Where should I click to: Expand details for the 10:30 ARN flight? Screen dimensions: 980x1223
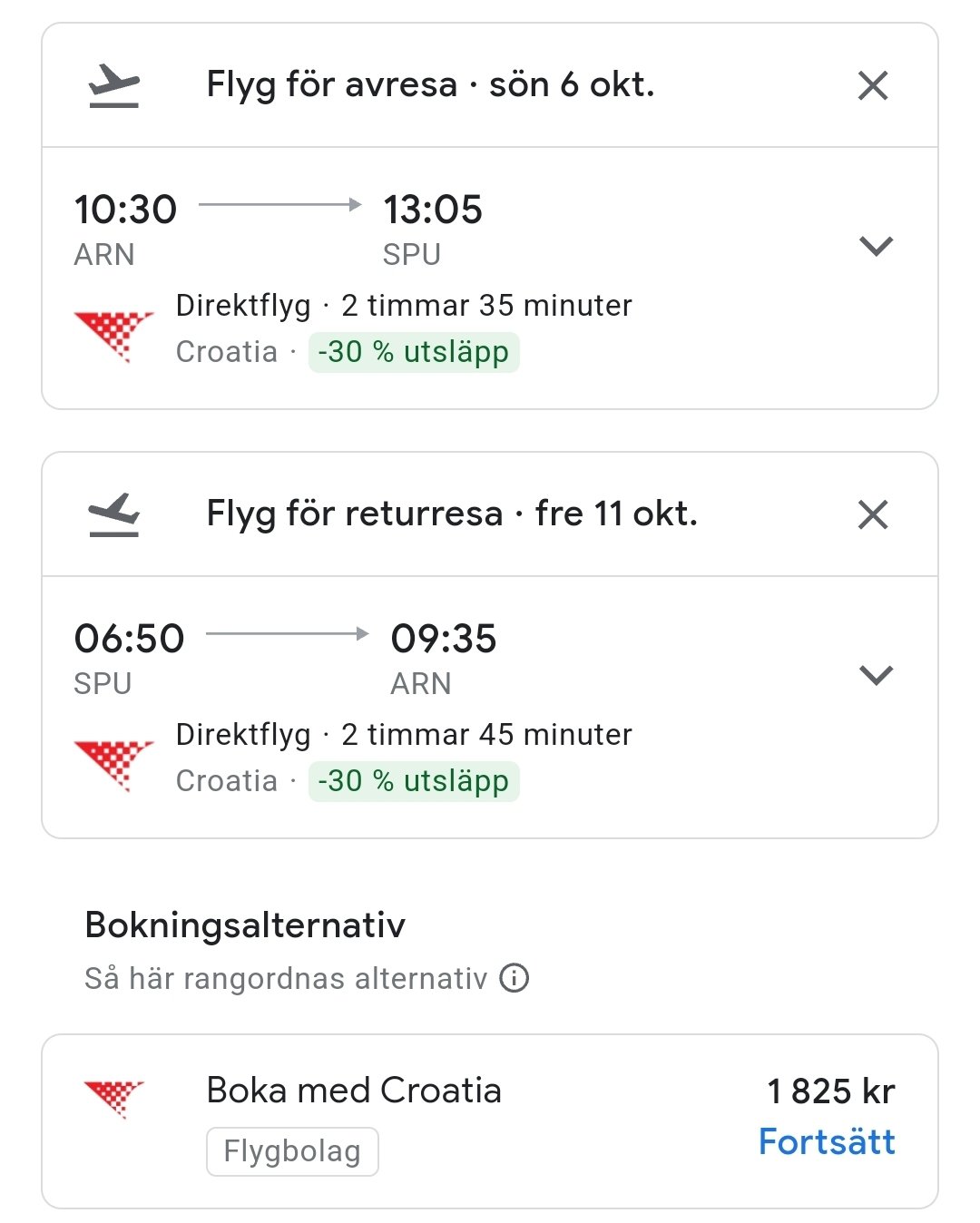tap(876, 246)
